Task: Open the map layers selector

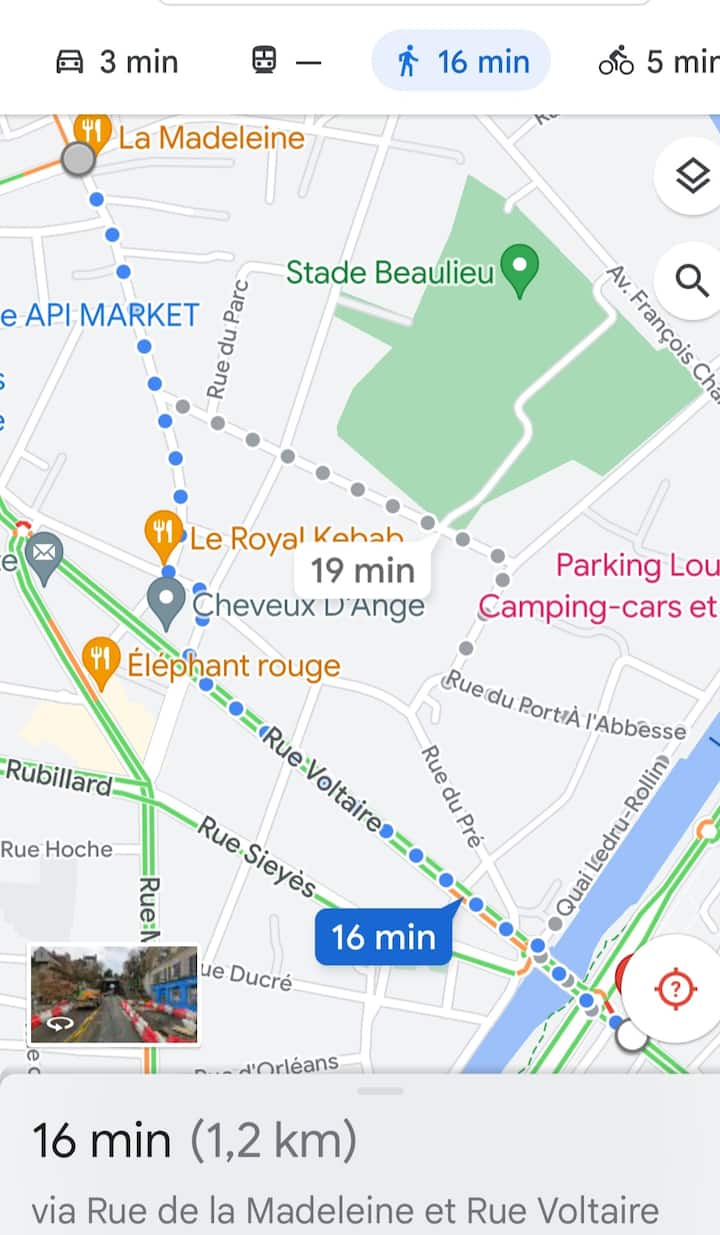Action: pos(691,177)
